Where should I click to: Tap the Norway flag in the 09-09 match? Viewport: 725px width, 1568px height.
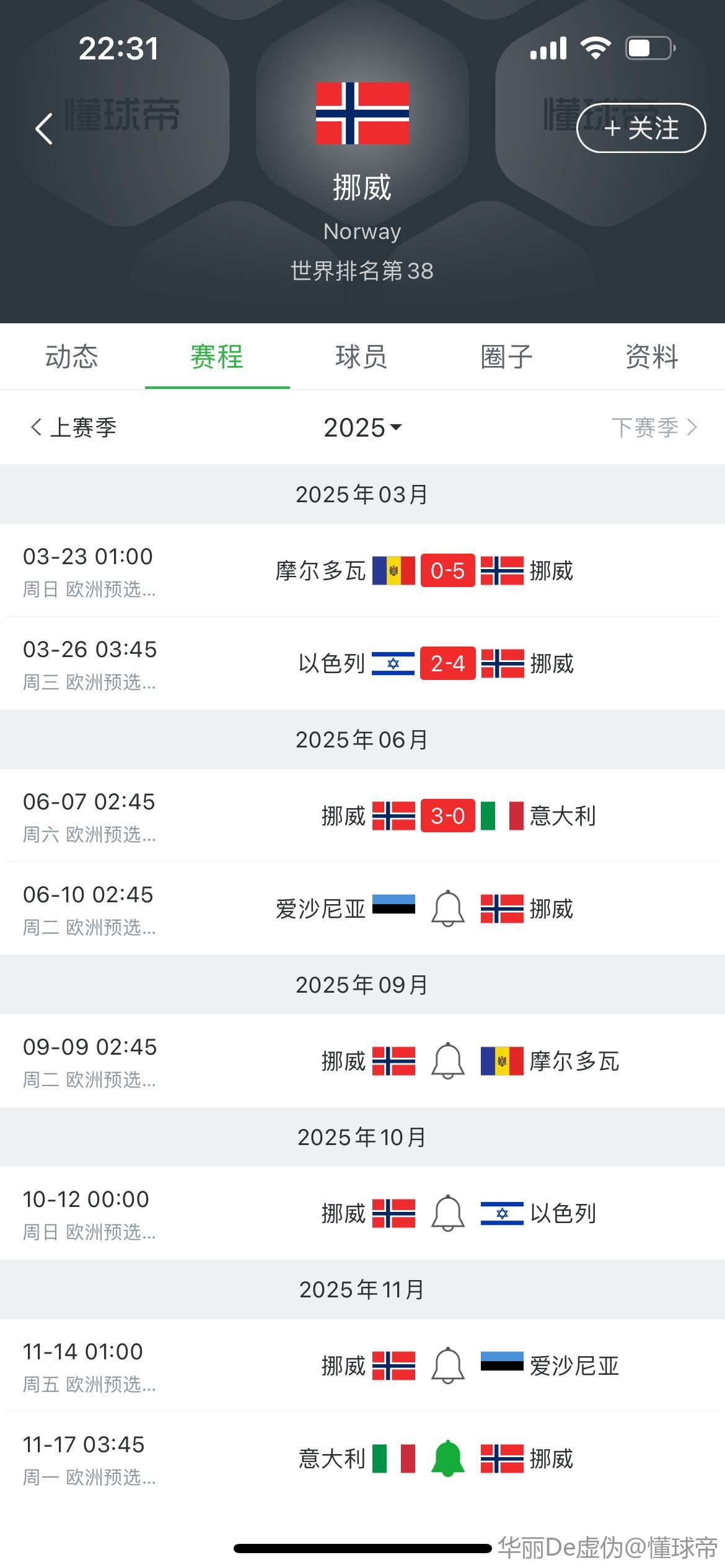(394, 1061)
